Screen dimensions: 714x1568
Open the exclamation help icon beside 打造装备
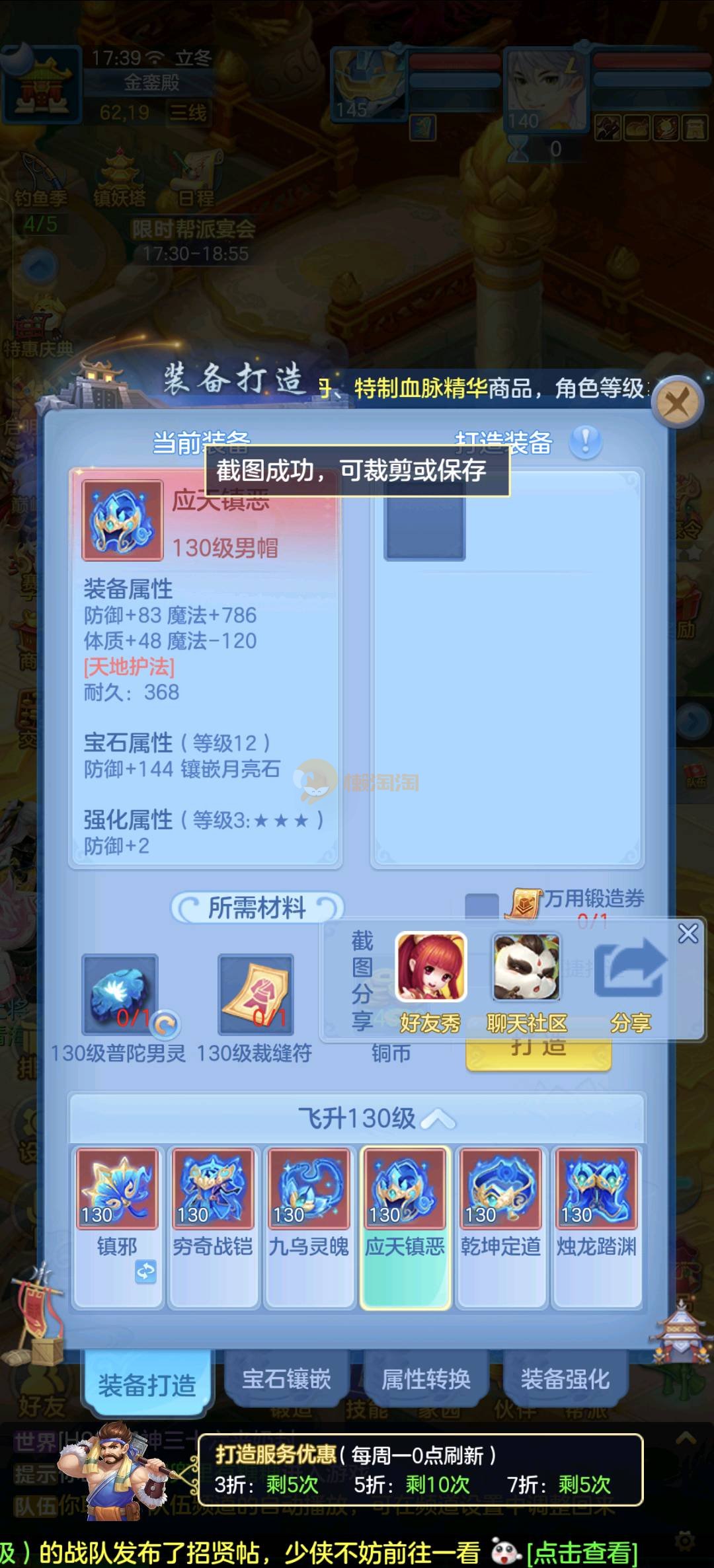click(x=586, y=441)
